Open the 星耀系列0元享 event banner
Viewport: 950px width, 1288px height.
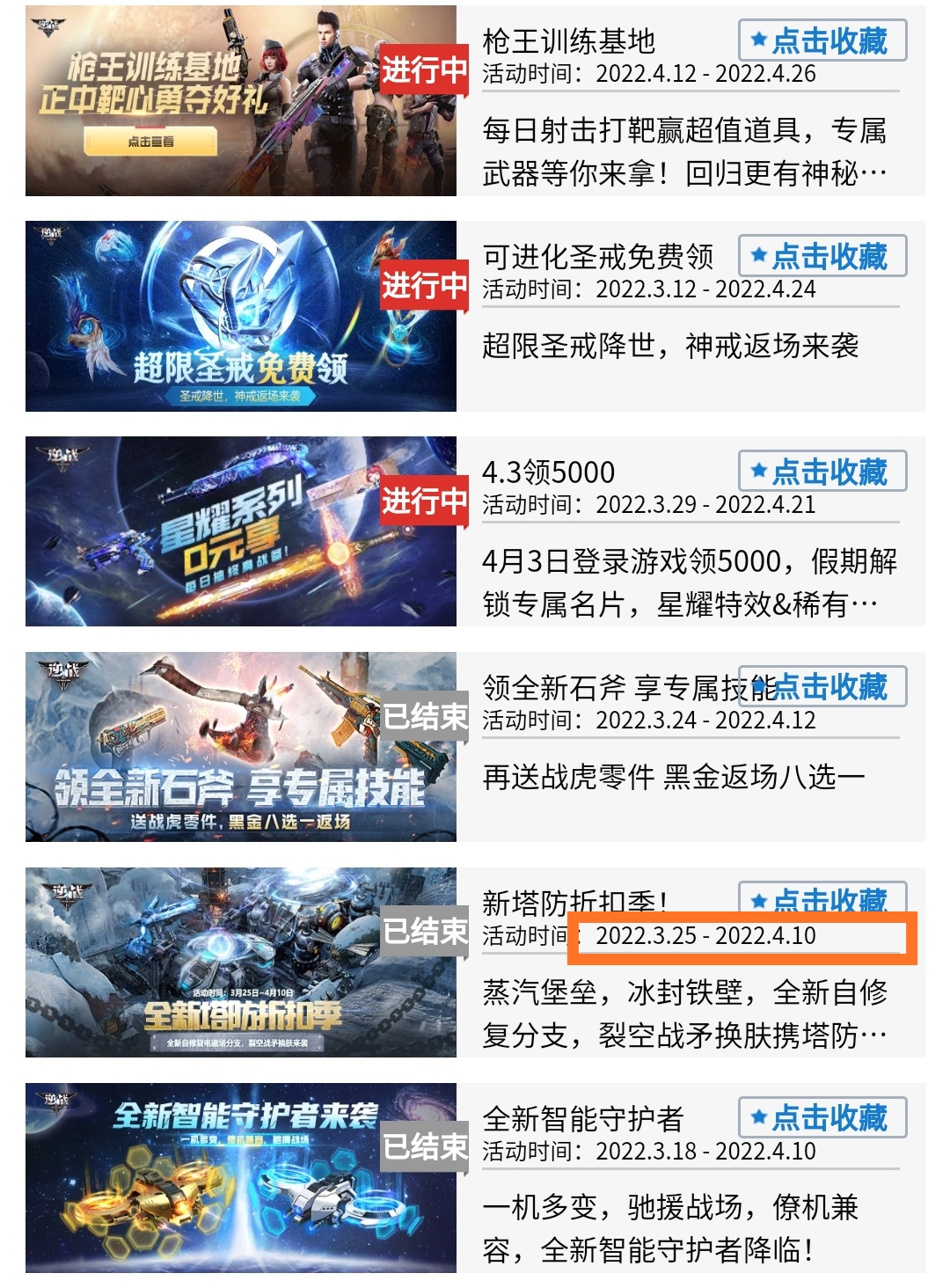click(x=240, y=531)
